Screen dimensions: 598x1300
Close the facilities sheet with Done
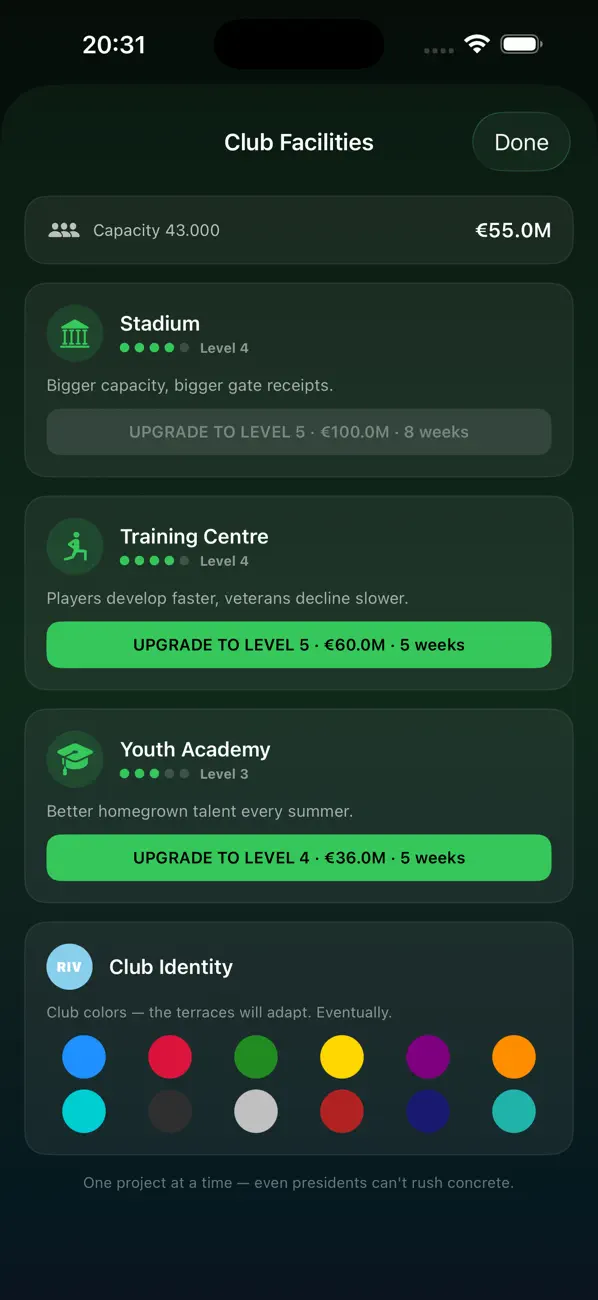(521, 142)
